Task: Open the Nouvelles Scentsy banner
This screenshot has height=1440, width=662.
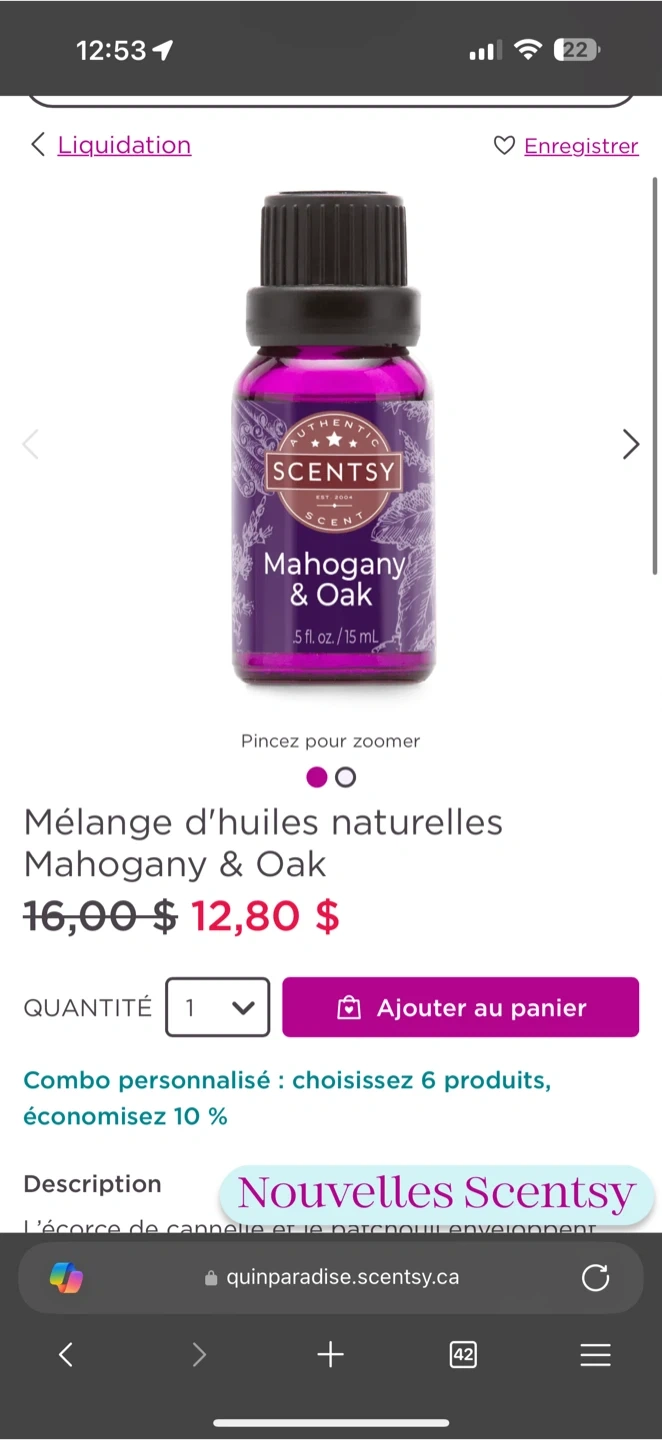Action: pyautogui.click(x=436, y=1193)
